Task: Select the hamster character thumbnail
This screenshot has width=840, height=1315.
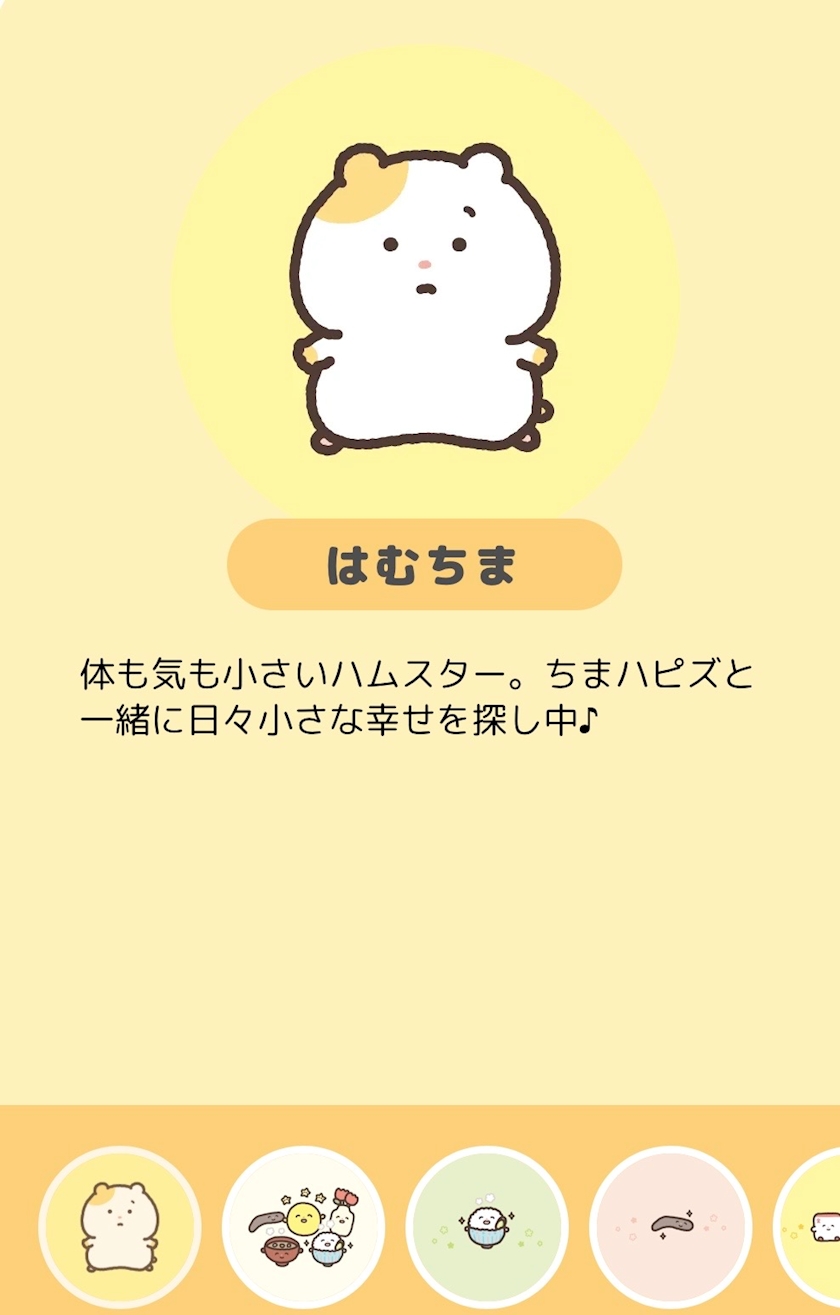Action: 119,1226
